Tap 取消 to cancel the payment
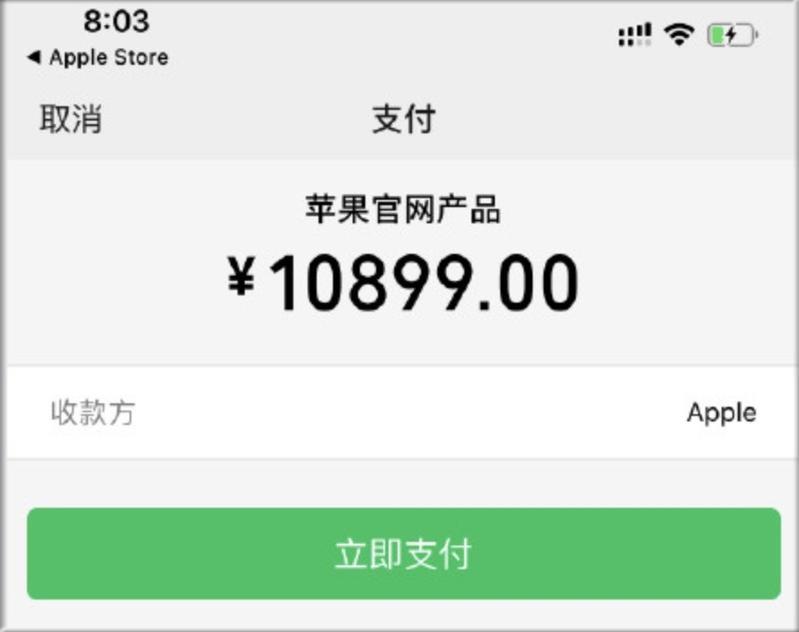799x632 pixels. click(x=70, y=120)
